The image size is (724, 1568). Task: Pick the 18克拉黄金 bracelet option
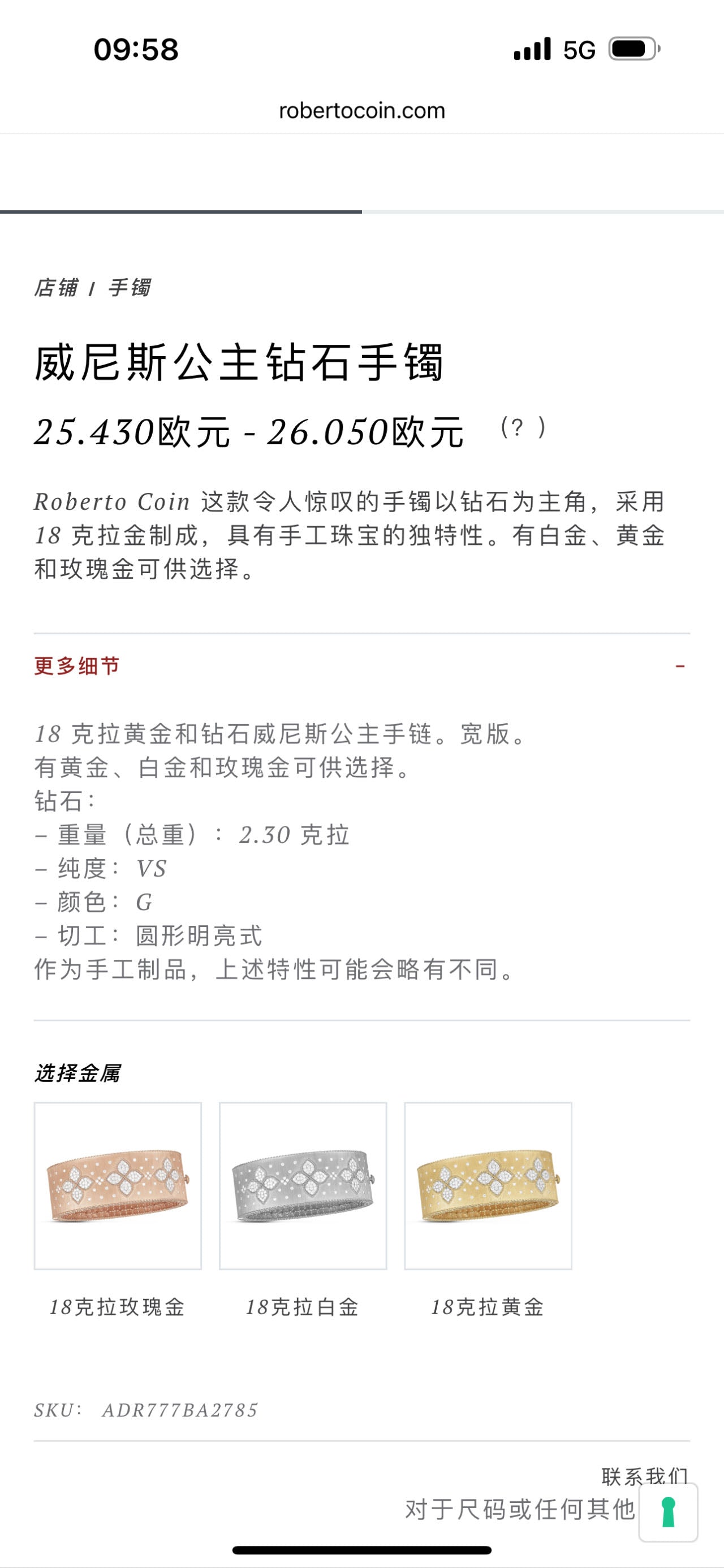click(488, 1186)
